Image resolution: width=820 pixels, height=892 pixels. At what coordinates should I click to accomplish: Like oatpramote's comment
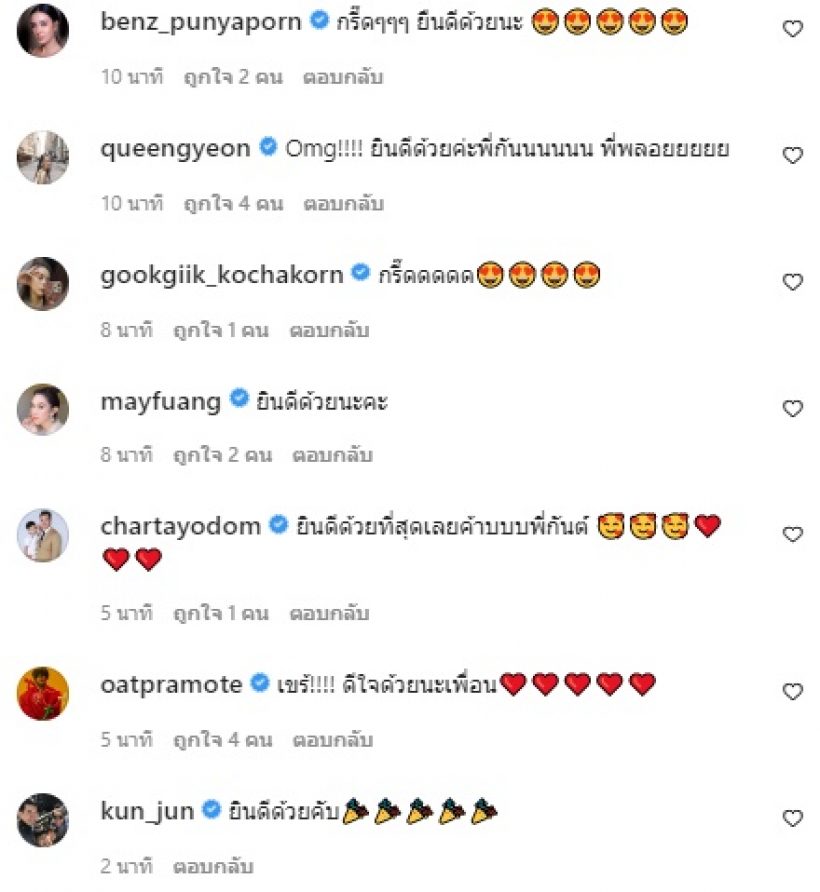pyautogui.click(x=792, y=692)
